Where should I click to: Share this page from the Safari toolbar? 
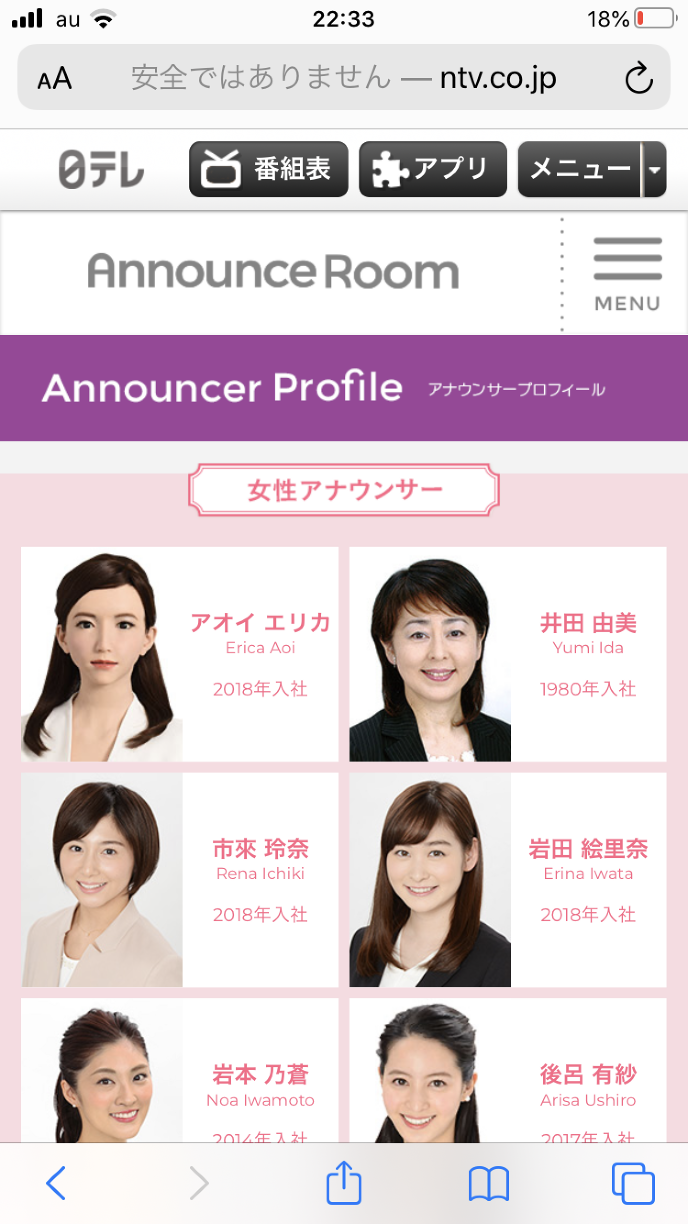pos(343,1184)
